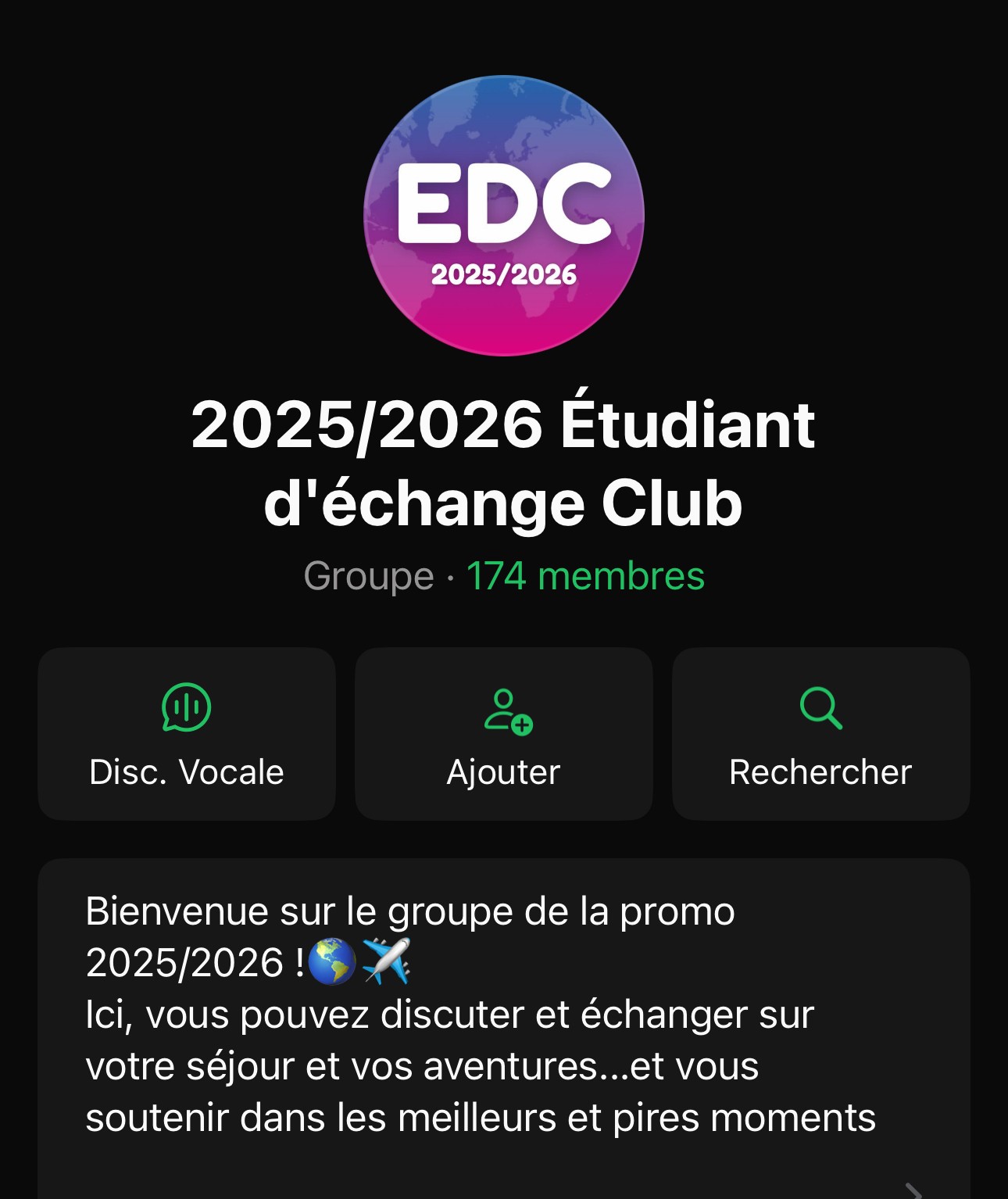Tap Ajouter to add members

coord(504,733)
